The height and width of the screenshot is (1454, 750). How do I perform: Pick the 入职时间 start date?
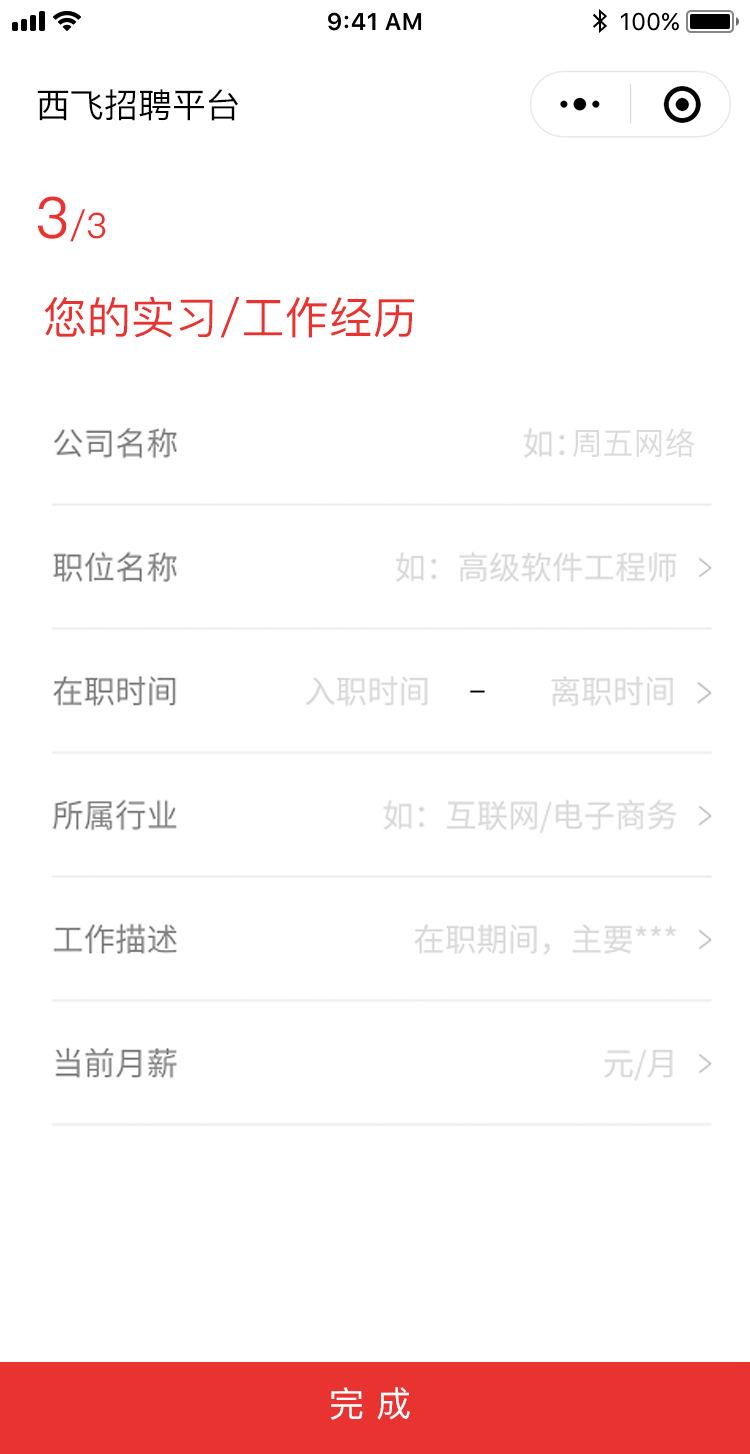click(x=367, y=691)
